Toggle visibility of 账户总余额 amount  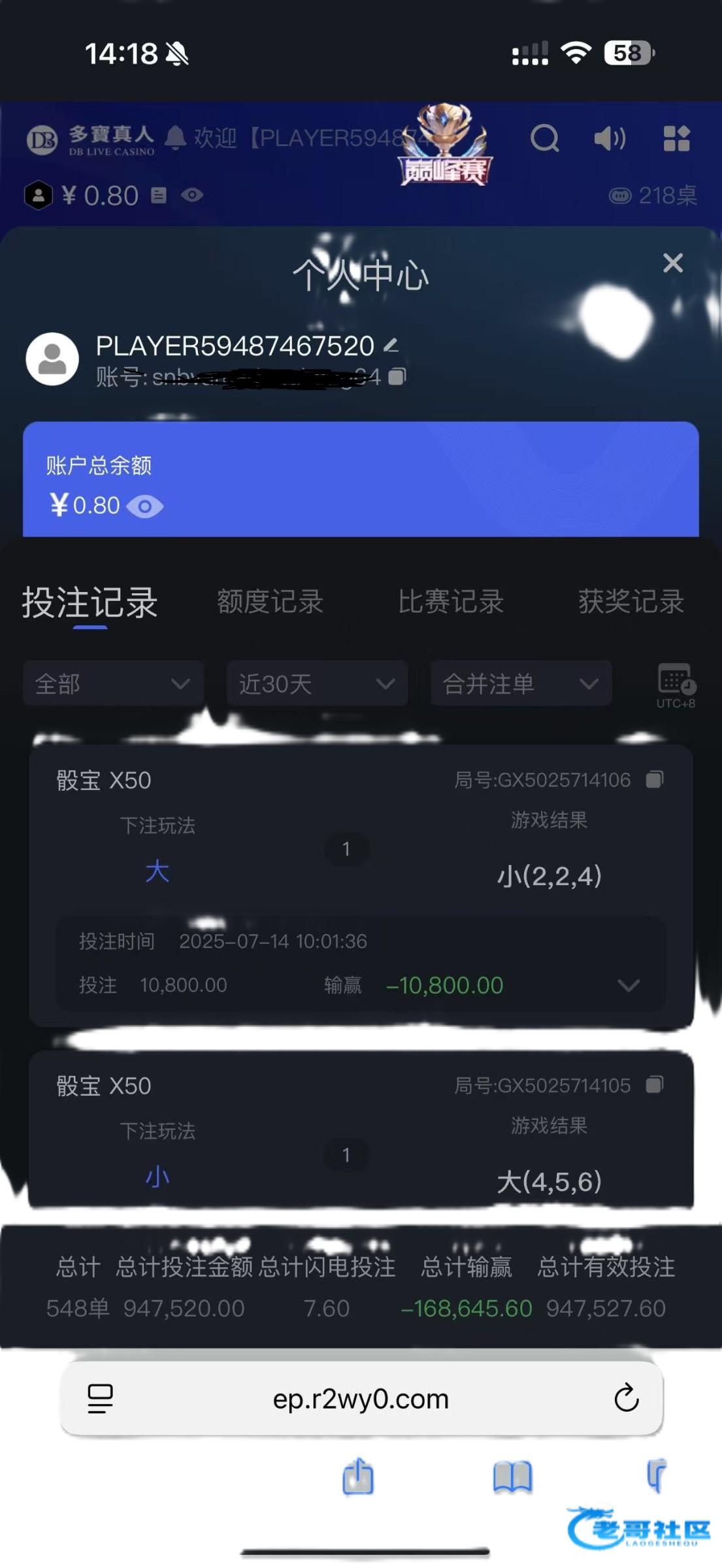[144, 506]
